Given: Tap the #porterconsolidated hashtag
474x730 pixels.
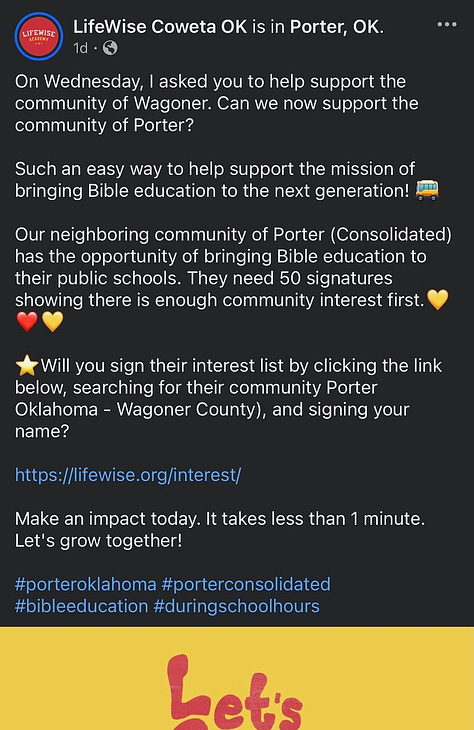Looking at the screenshot, I should [246, 584].
